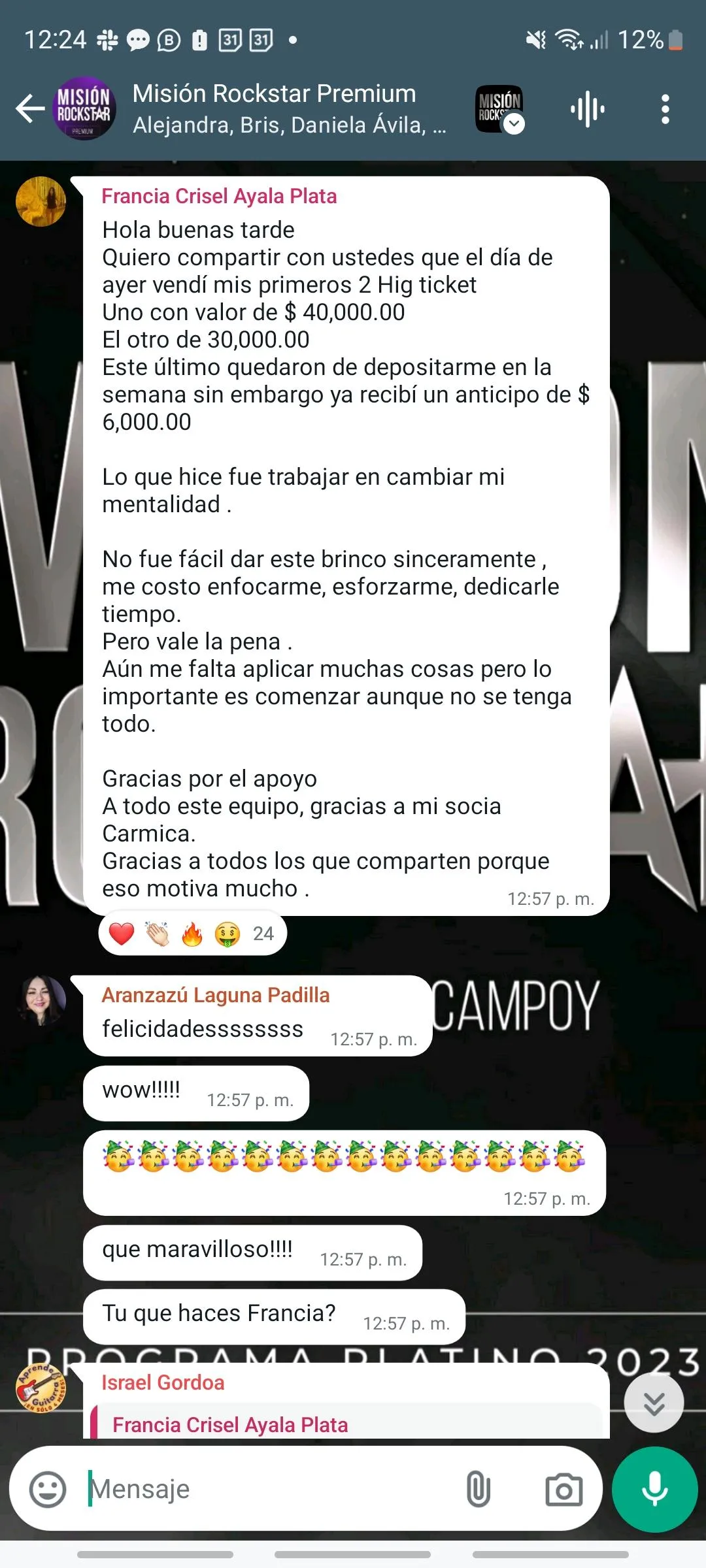
Task: Open the camera to send a photo
Action: [x=563, y=1490]
